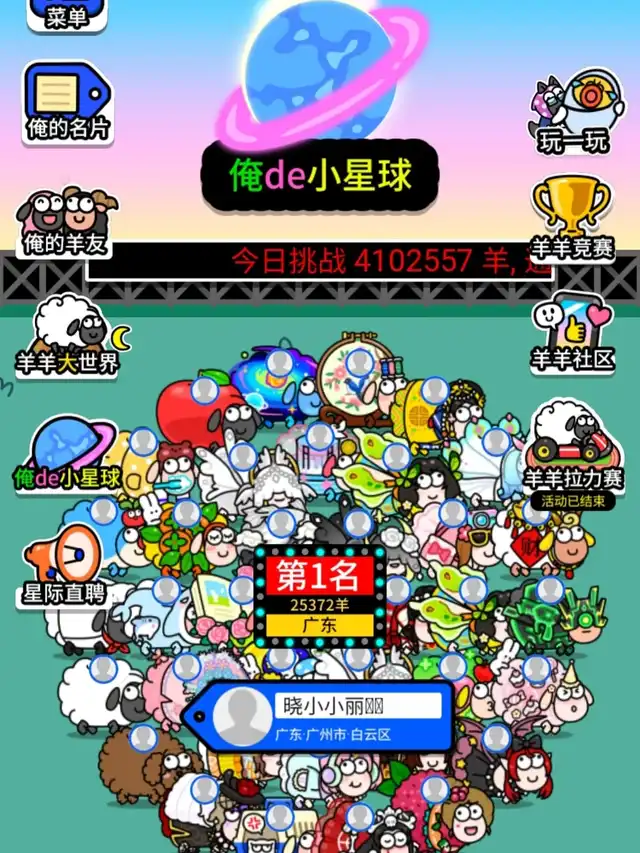Open 羊羊社区 community
The height and width of the screenshot is (853, 640).
(571, 332)
